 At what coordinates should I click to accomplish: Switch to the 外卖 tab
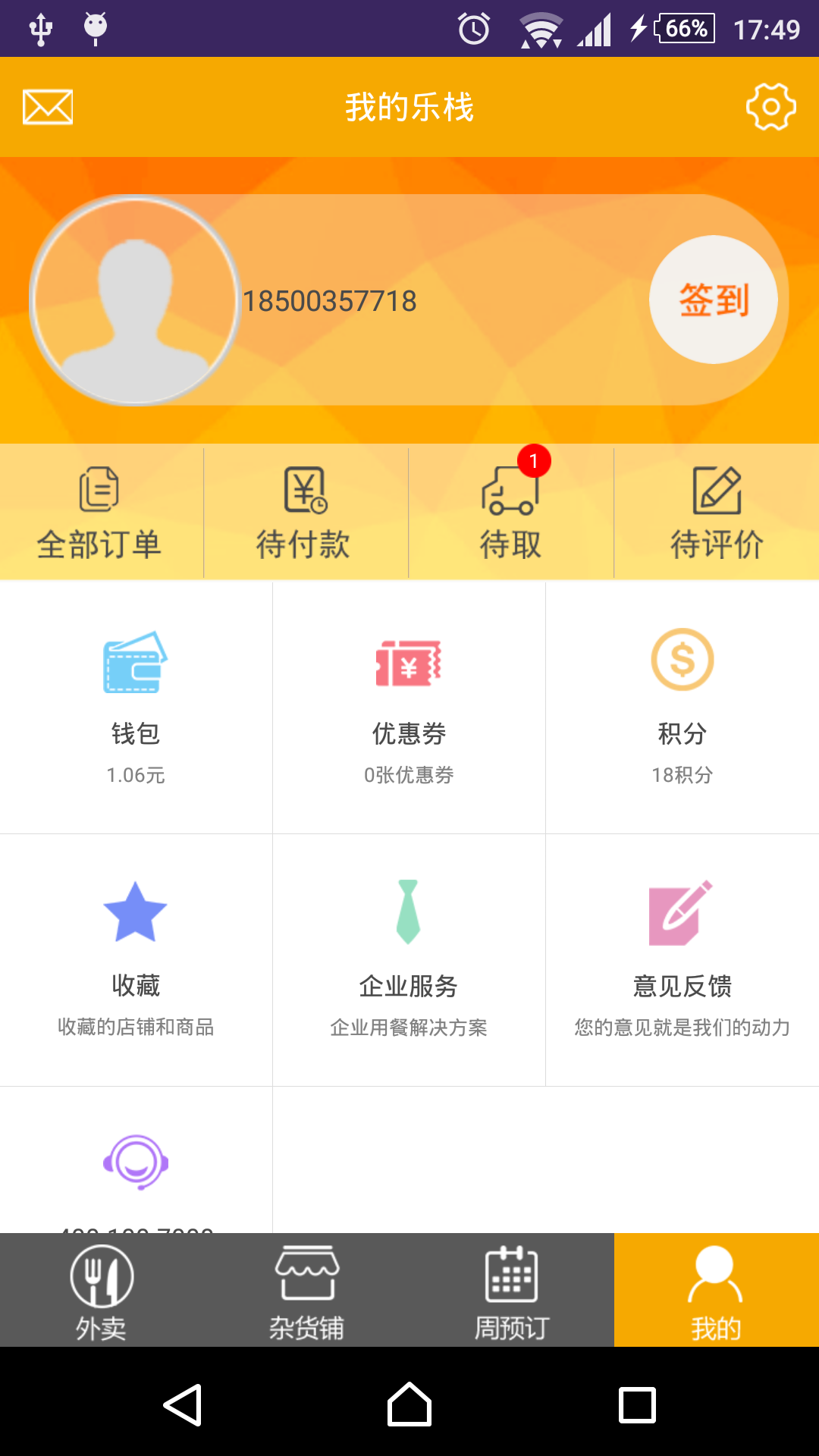click(102, 1291)
